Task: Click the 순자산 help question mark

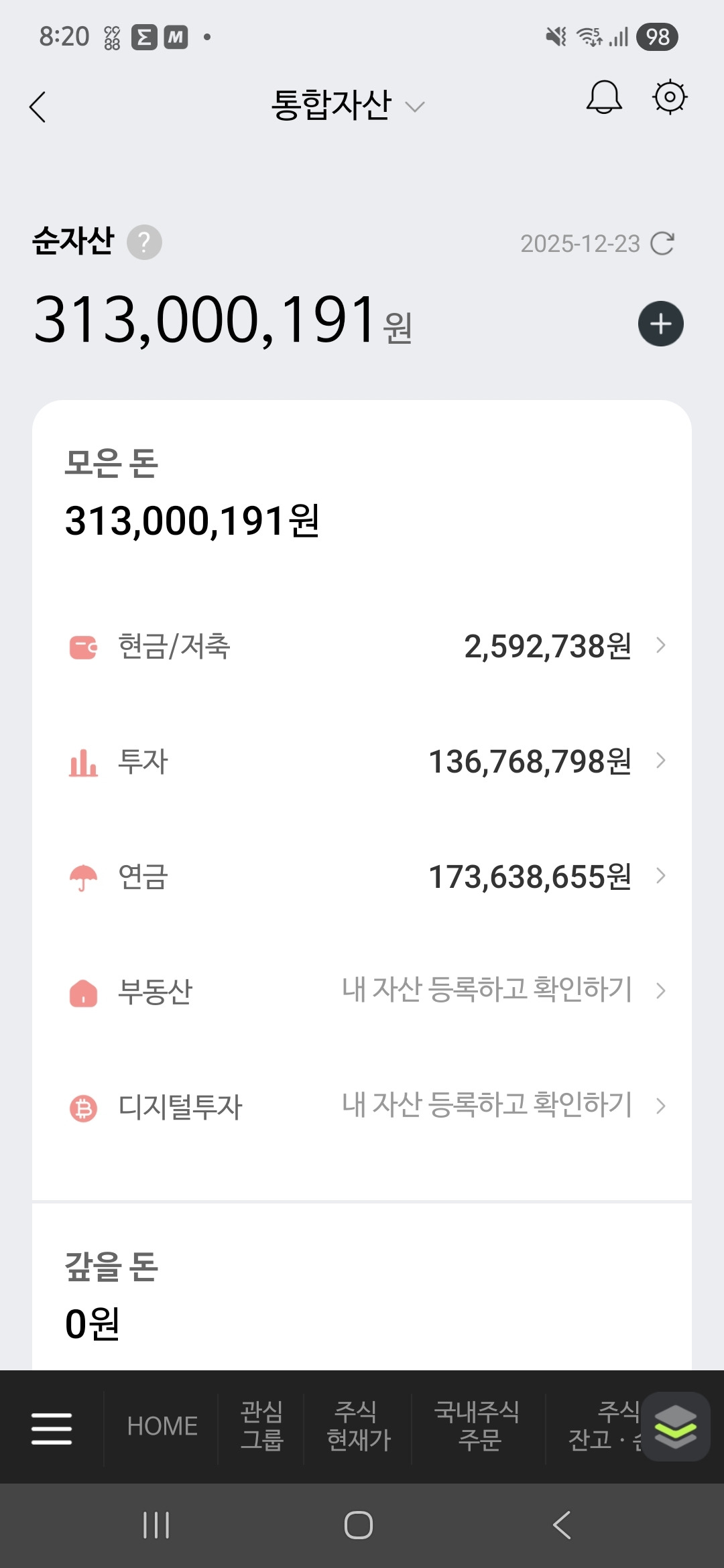Action: (145, 243)
